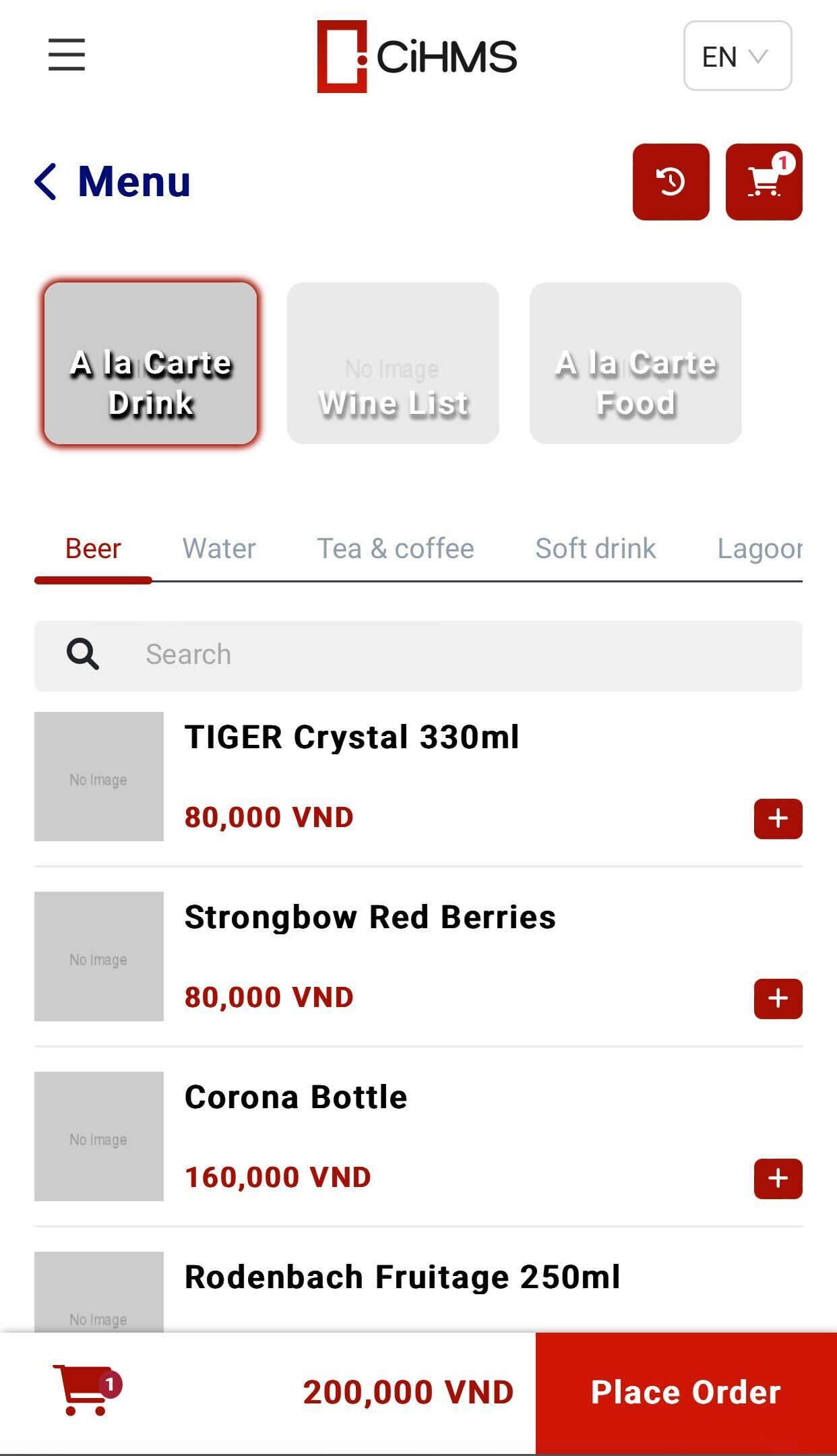Open the hamburger drawer menu

[x=67, y=55]
